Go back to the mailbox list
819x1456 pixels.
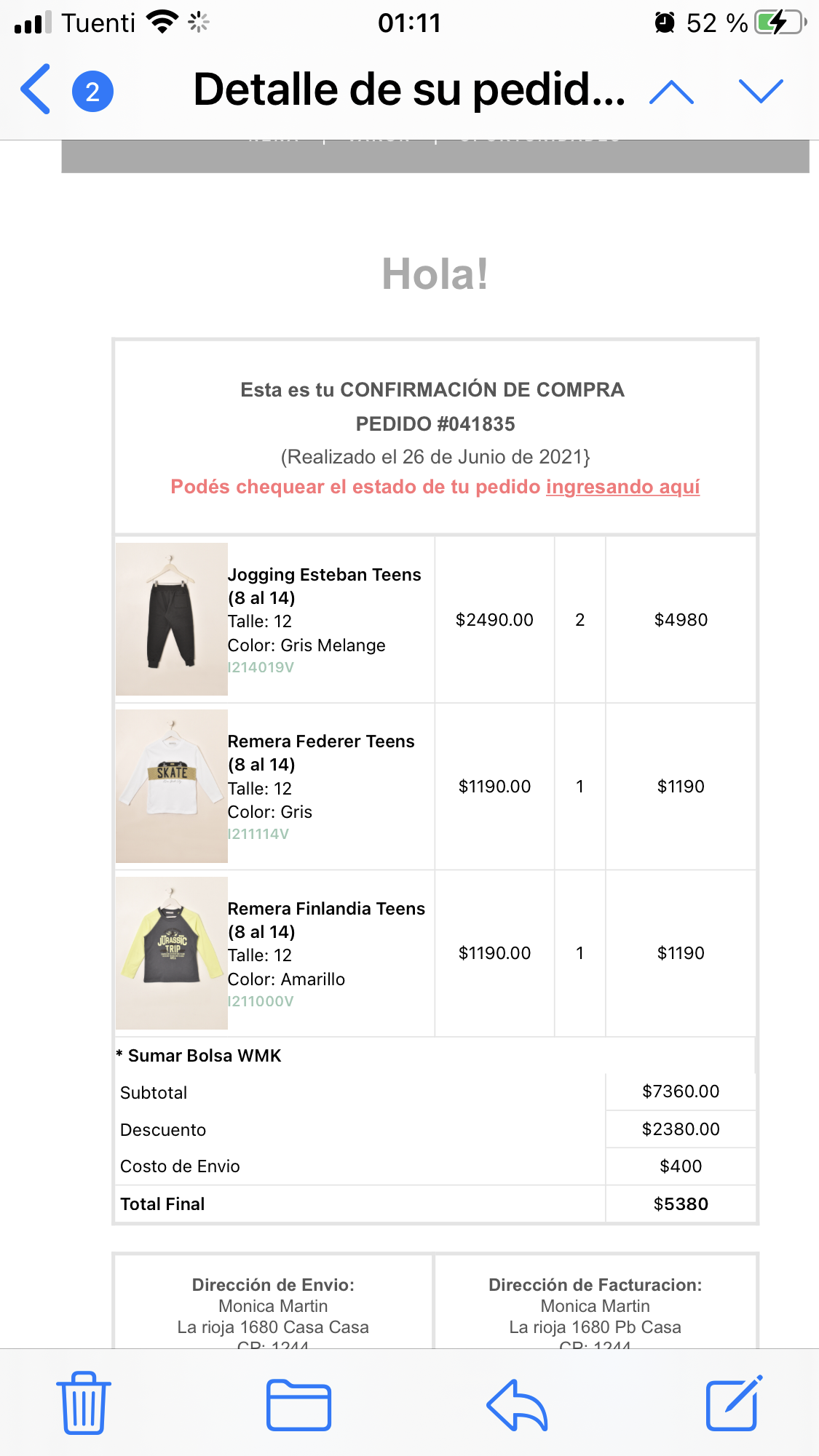(36, 89)
